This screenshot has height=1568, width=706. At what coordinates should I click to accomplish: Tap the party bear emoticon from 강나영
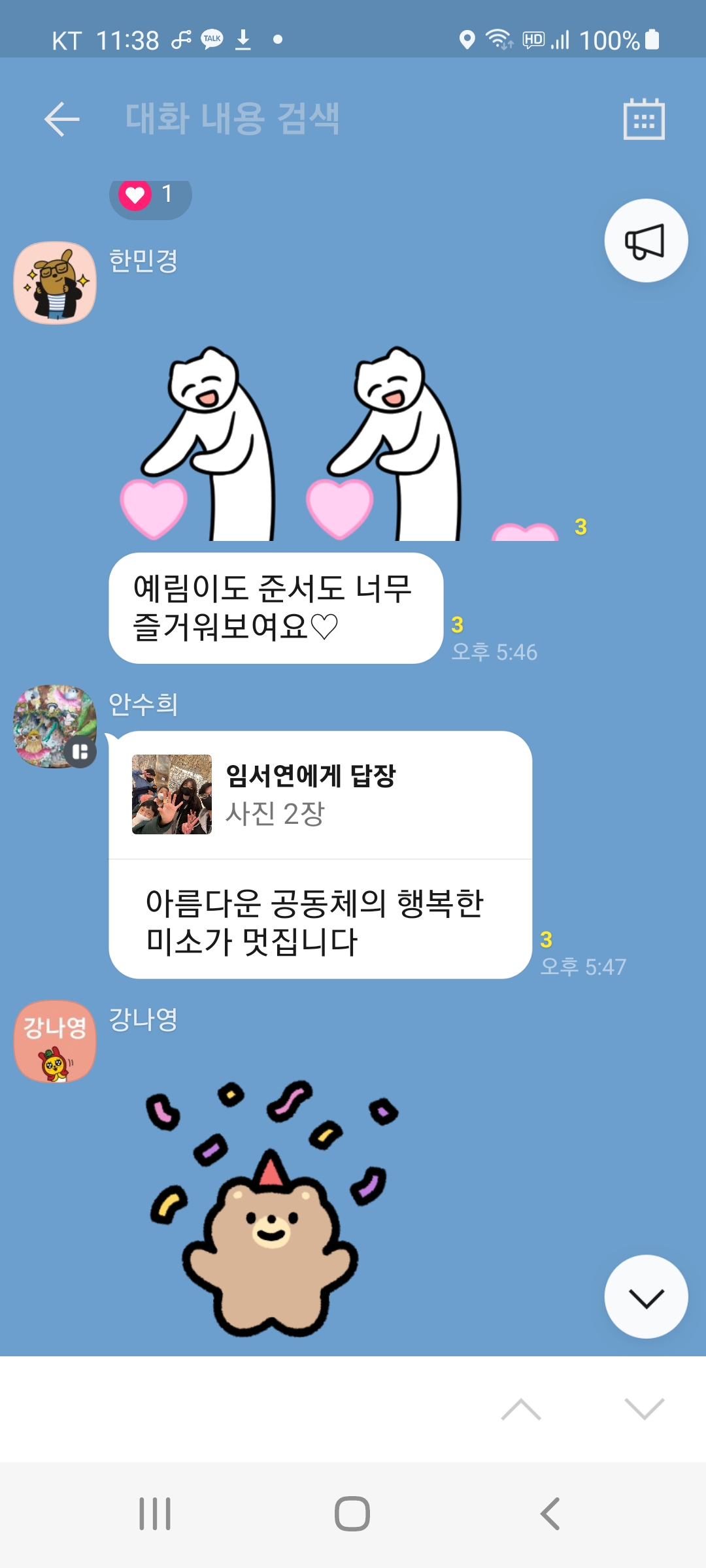pos(271,1209)
